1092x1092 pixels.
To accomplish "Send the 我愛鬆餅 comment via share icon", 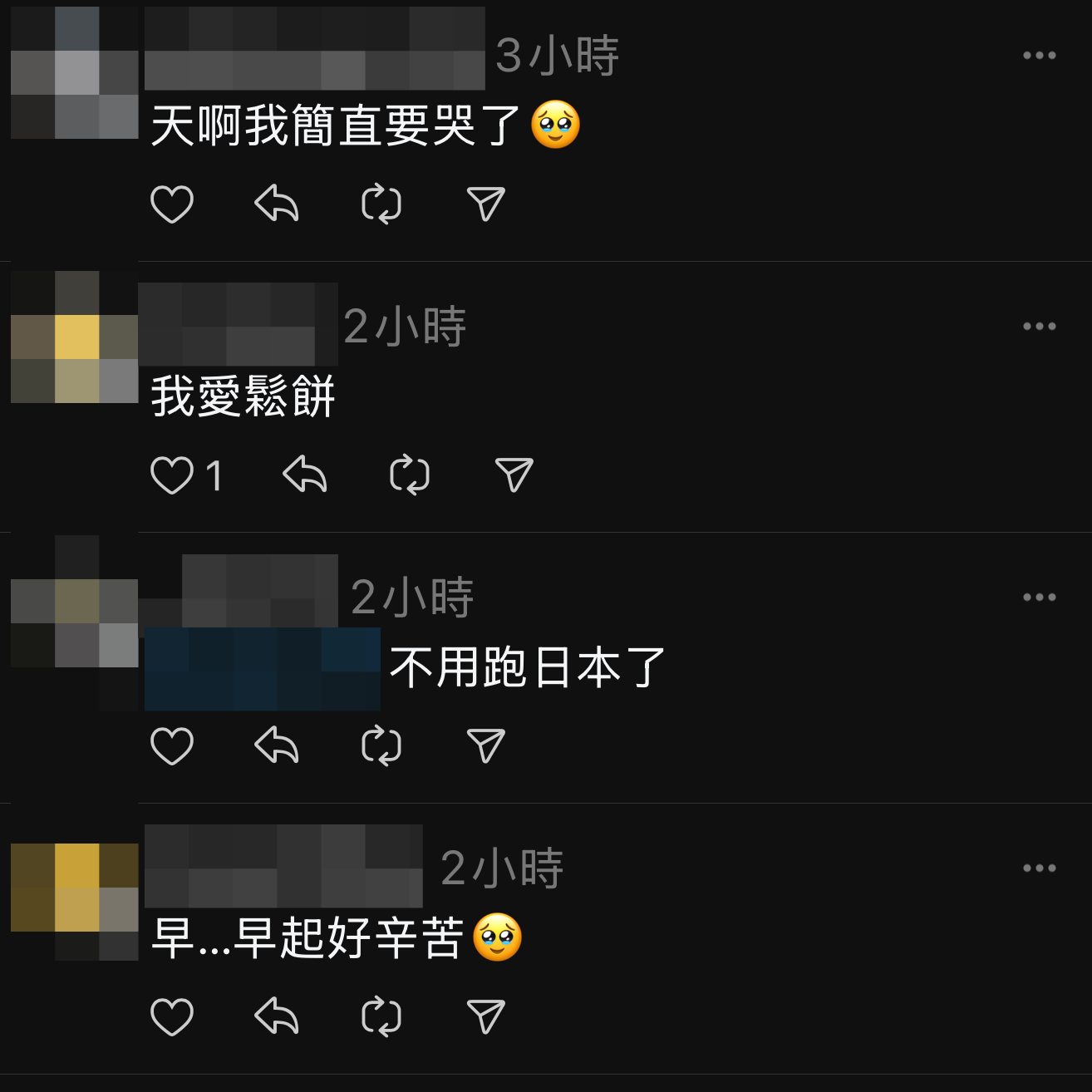I will pyautogui.click(x=514, y=475).
